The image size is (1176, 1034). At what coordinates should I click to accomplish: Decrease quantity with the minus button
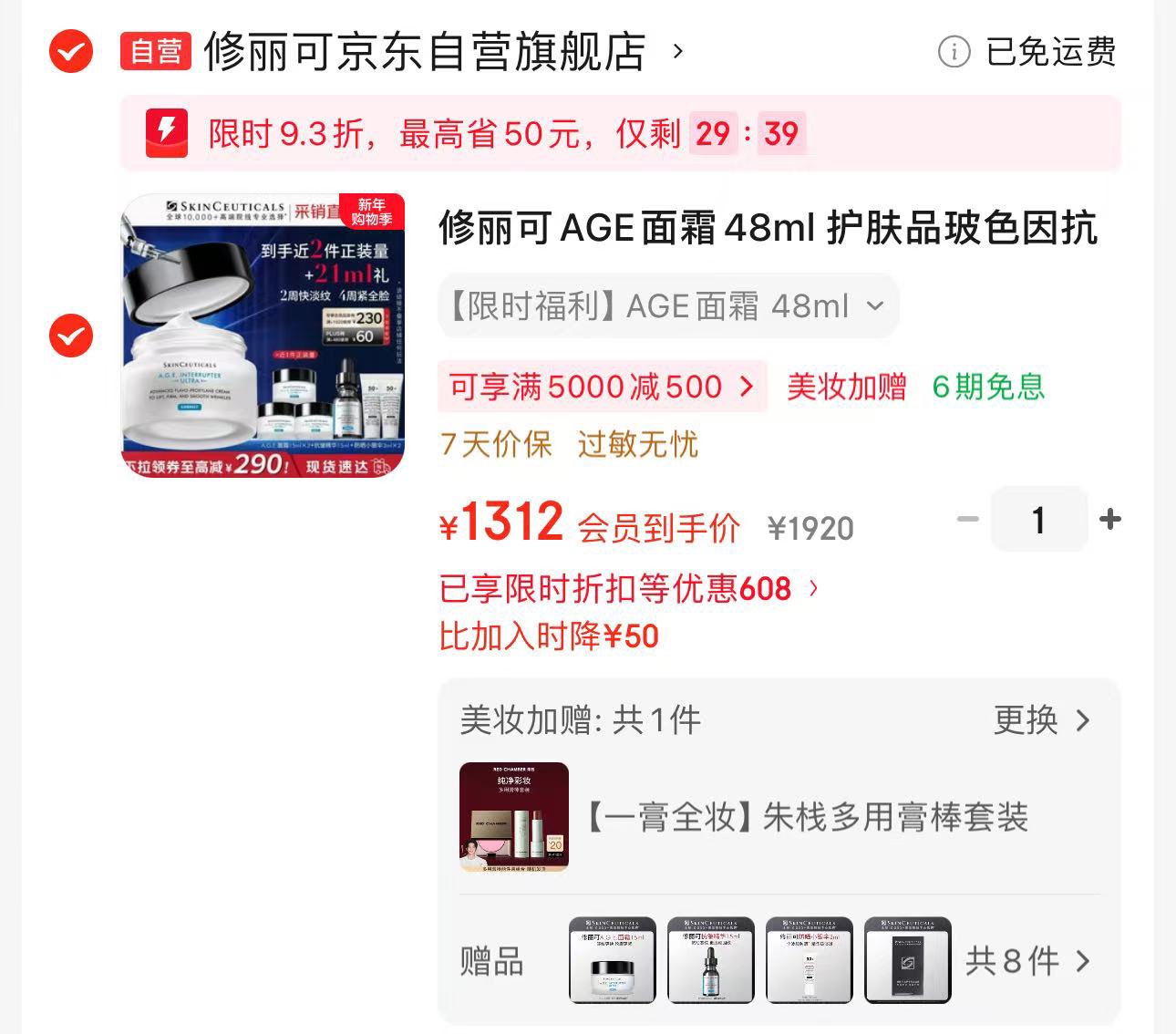pyautogui.click(x=967, y=519)
